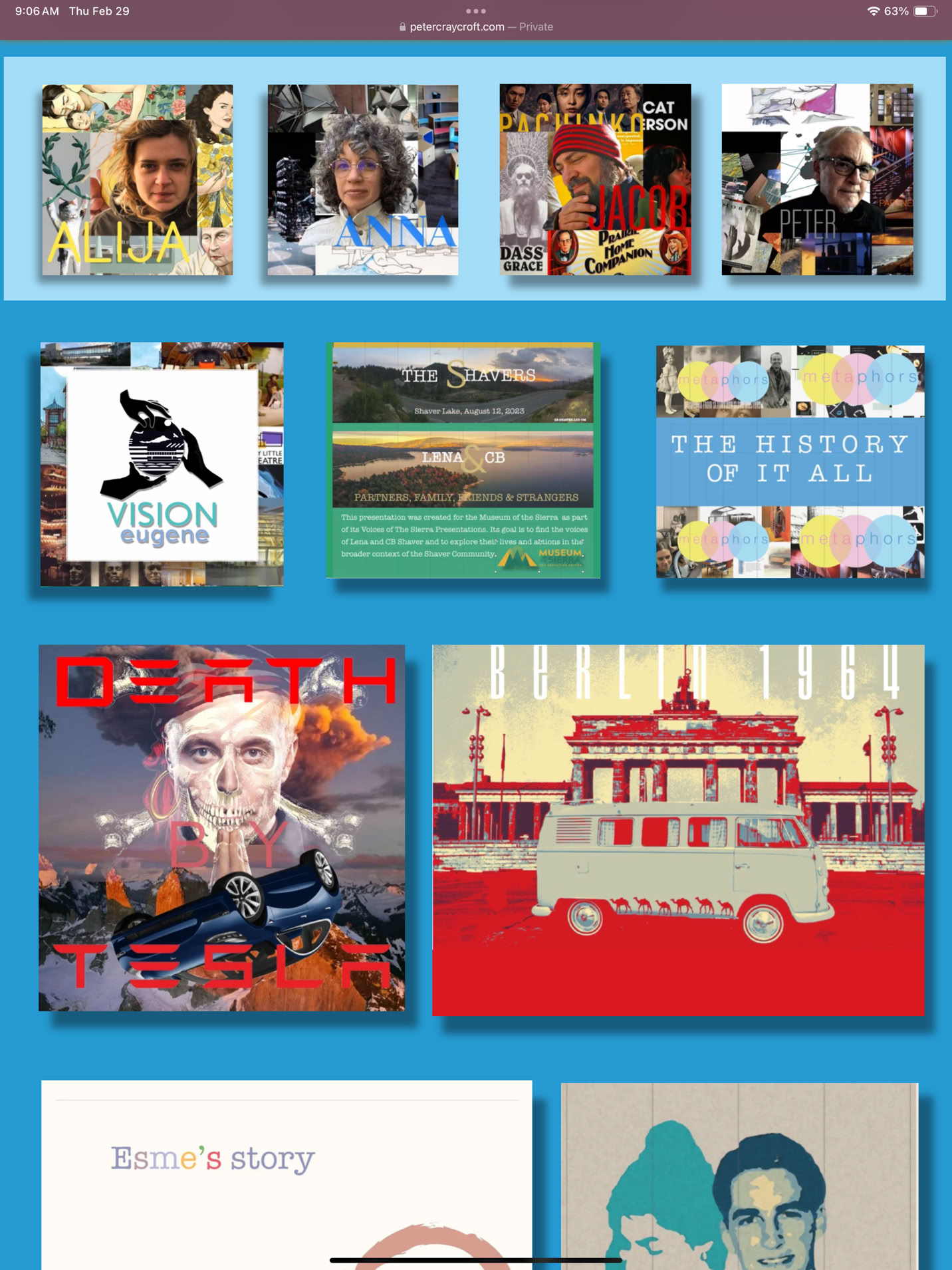
Task: Open the JACOB collage tile
Action: tap(595, 180)
